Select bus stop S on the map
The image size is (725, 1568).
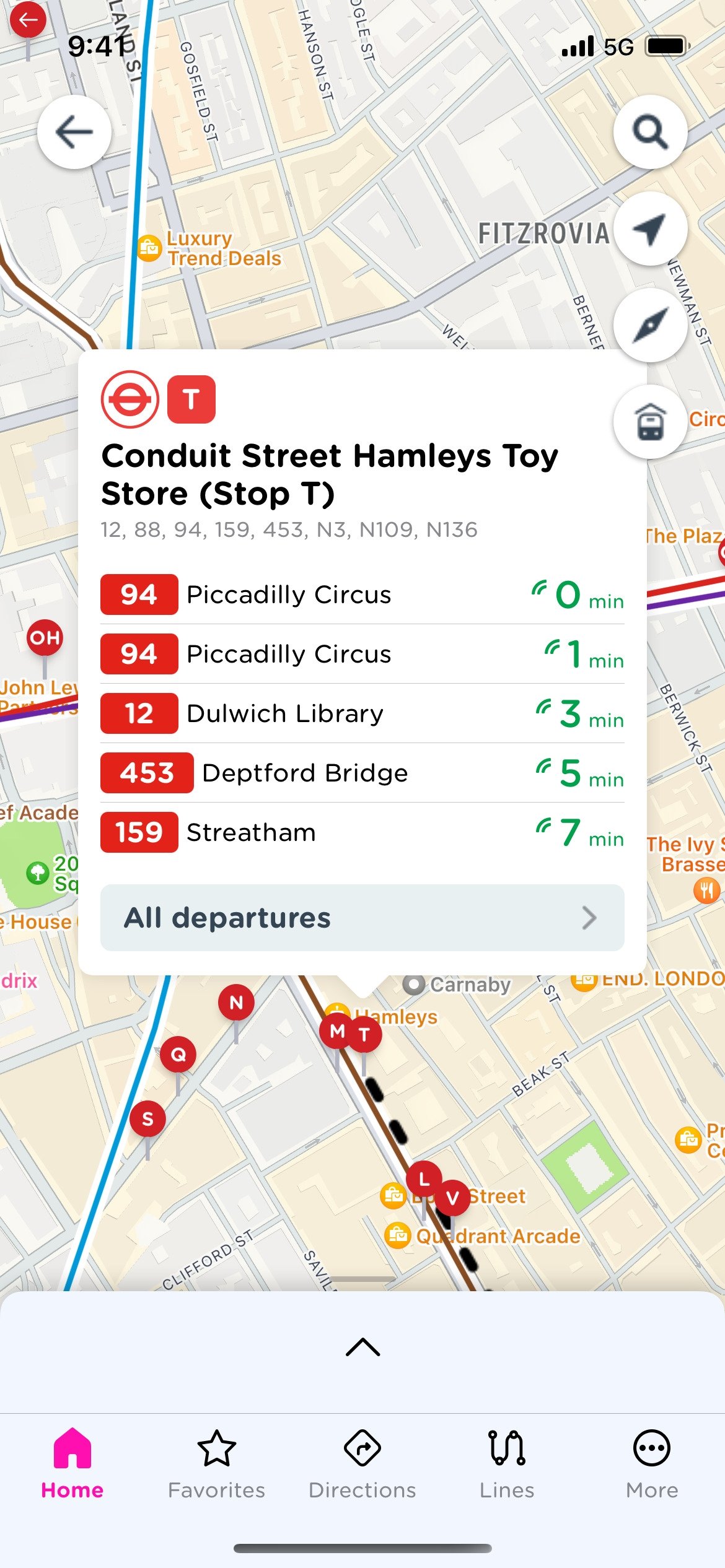pyautogui.click(x=147, y=1119)
